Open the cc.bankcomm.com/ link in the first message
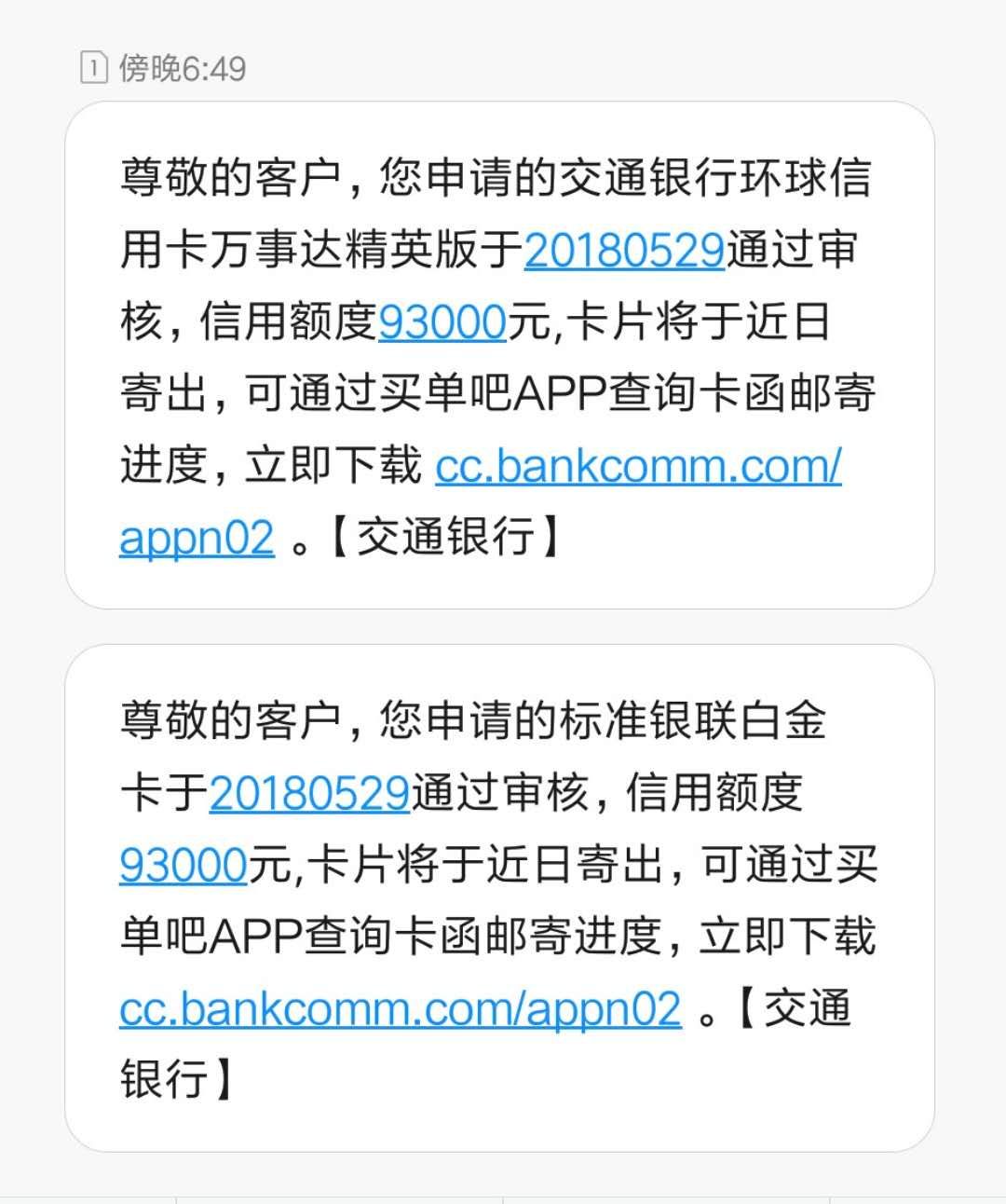1006x1204 pixels. point(638,466)
